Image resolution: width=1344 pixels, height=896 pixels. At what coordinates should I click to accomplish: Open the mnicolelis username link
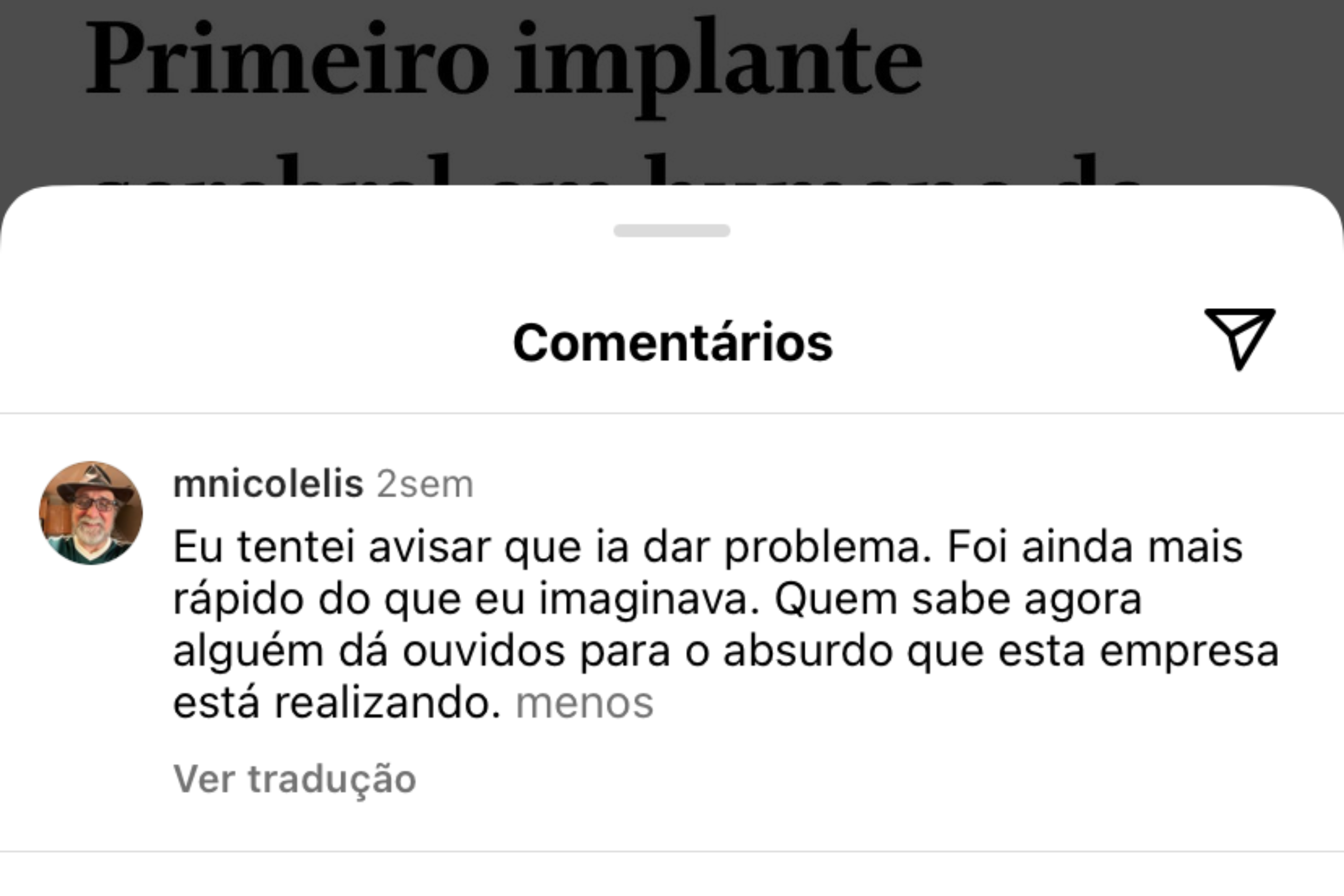268,484
